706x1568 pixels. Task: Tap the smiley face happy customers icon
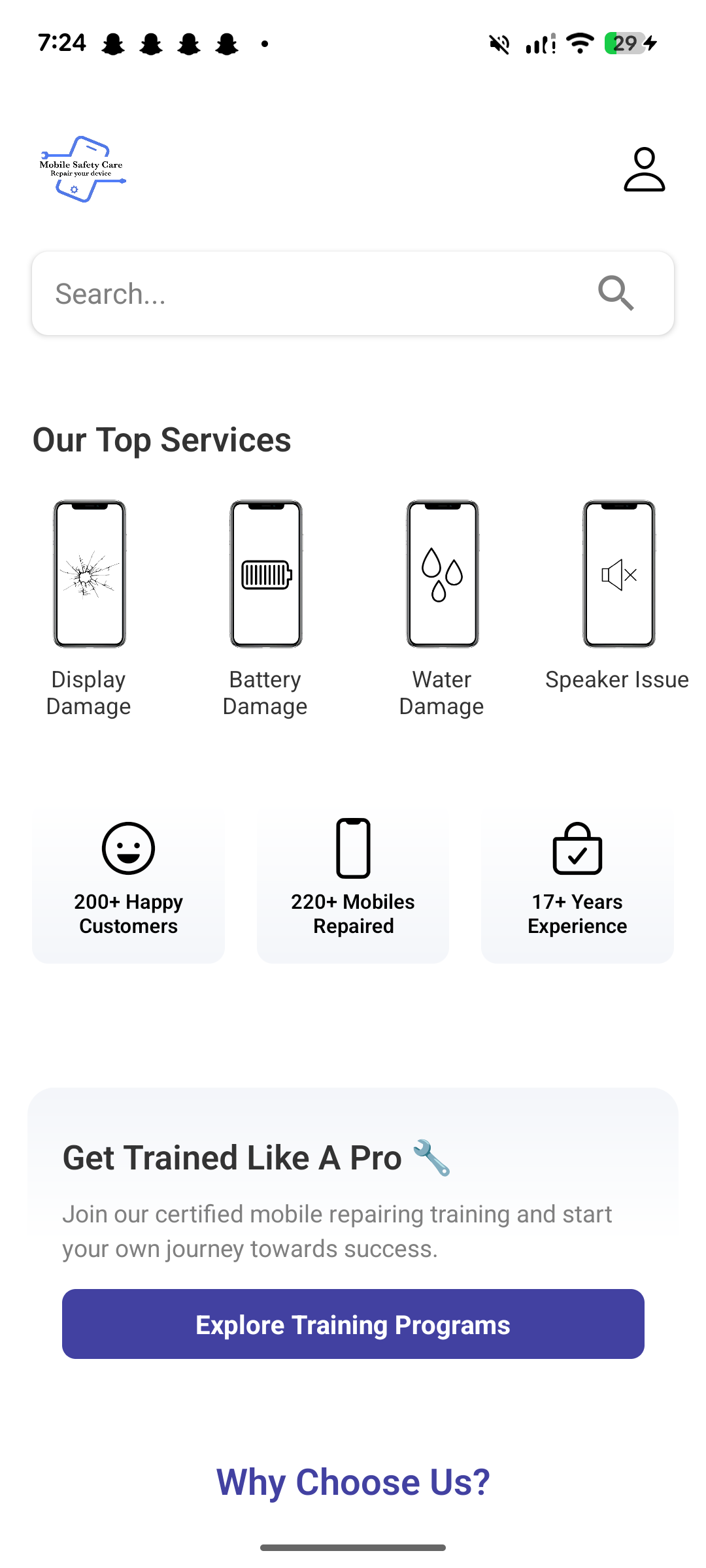[x=127, y=849]
